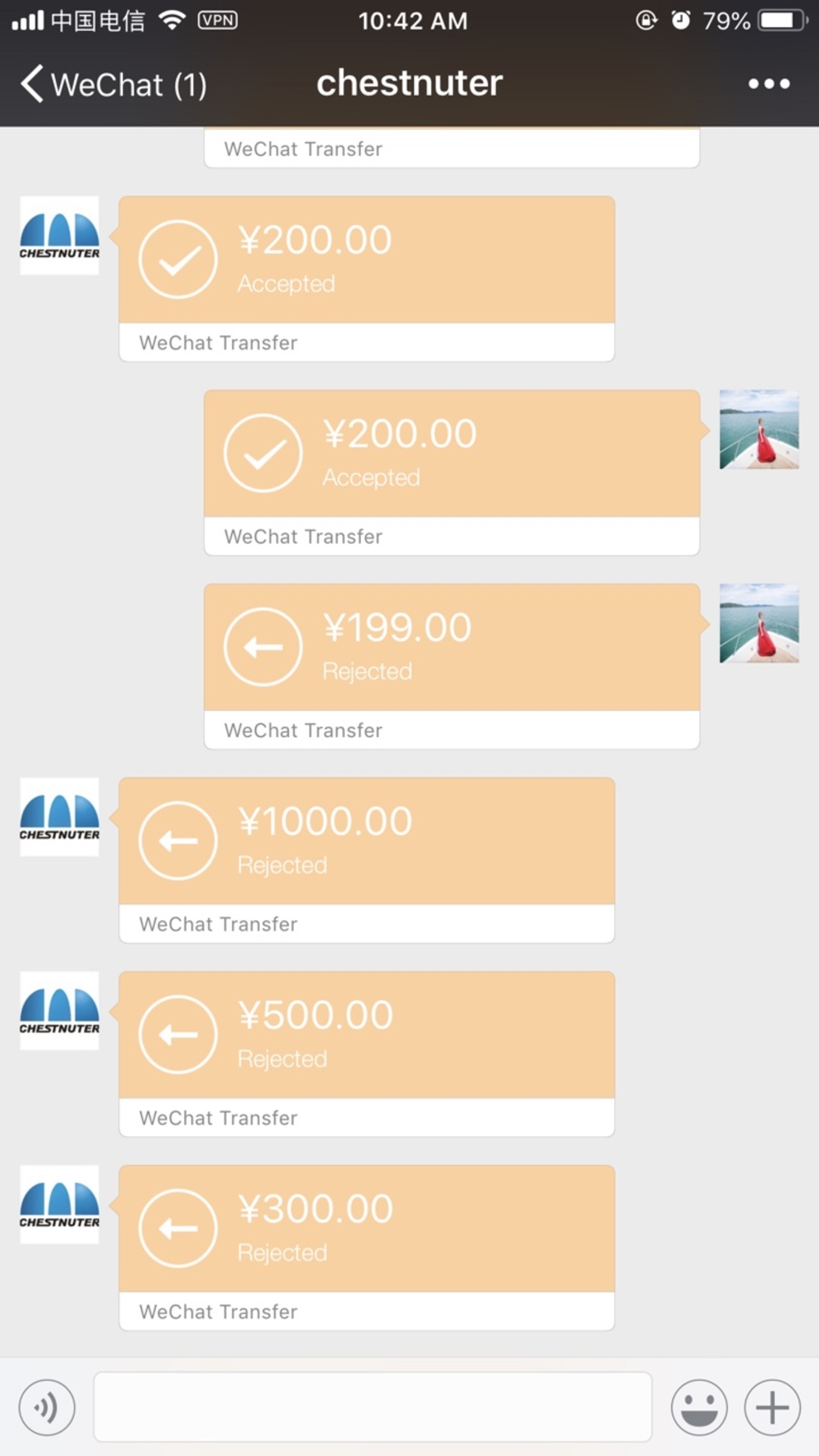The height and width of the screenshot is (1456, 819).
Task: View the ¥200.00 transfer sent by me
Action: (452, 472)
